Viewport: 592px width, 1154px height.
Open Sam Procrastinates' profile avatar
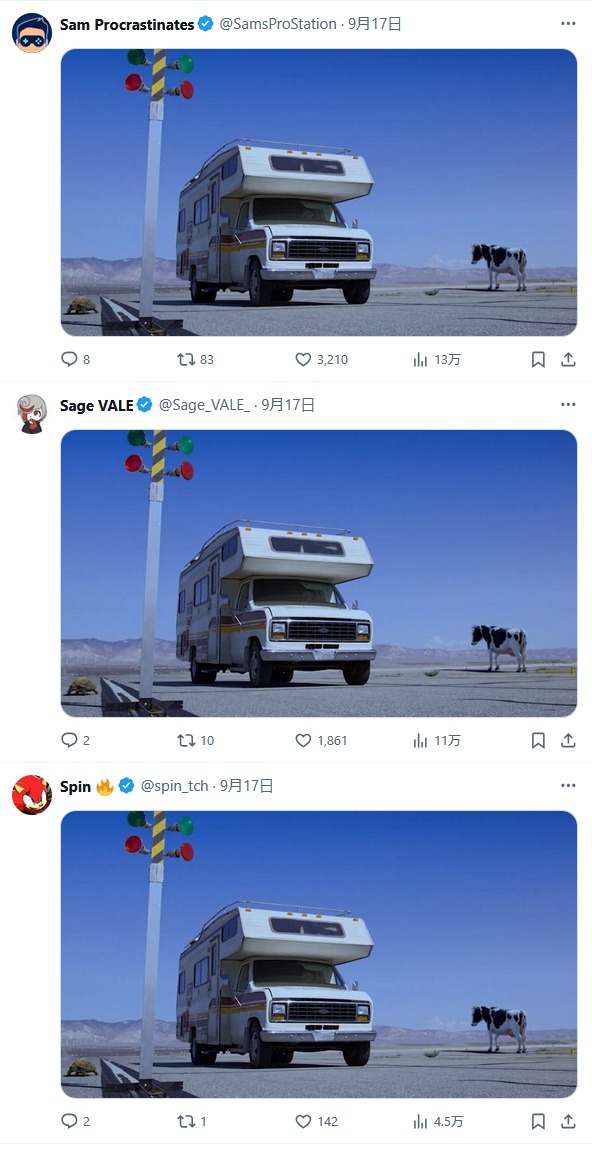(32, 33)
